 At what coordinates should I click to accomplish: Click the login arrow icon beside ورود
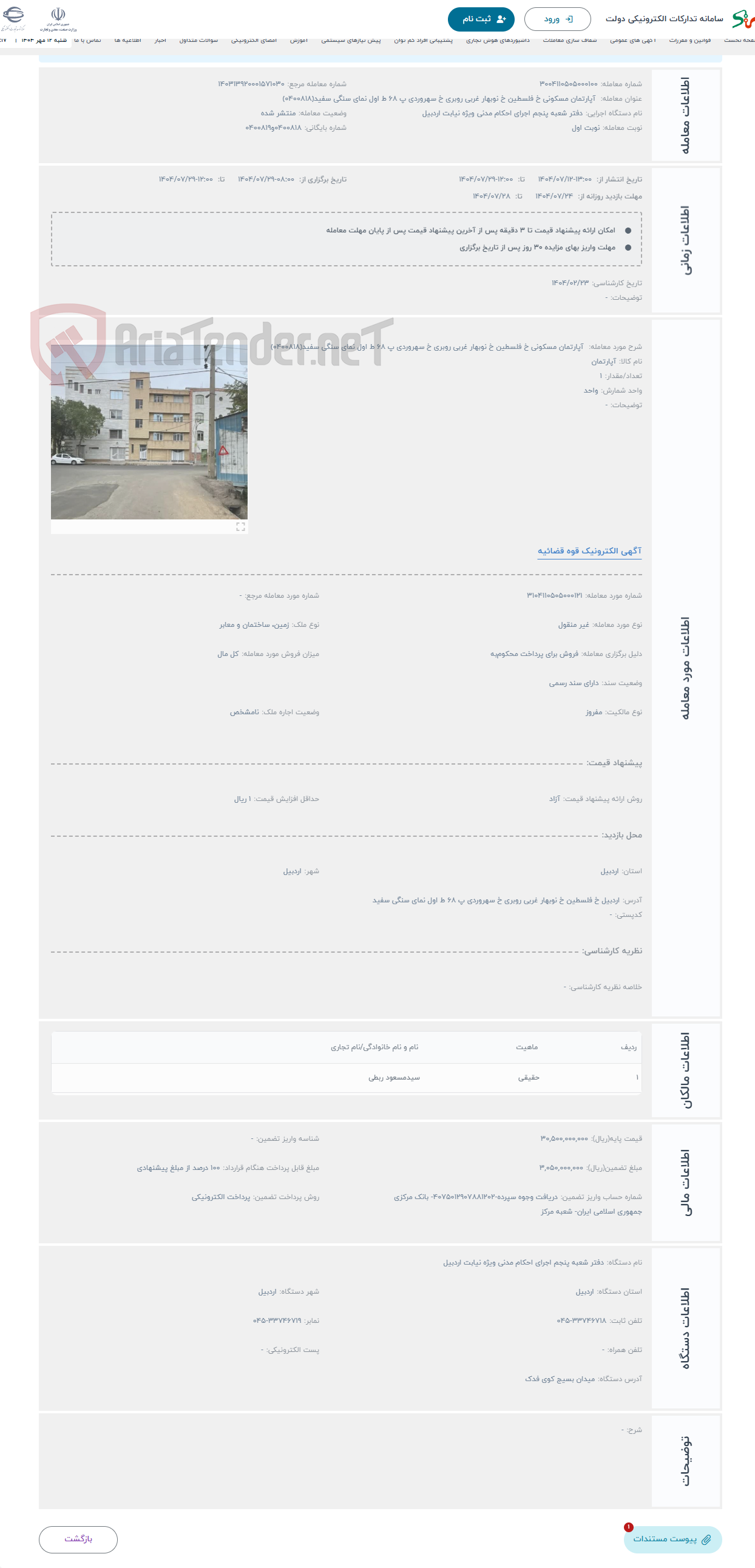[x=568, y=18]
